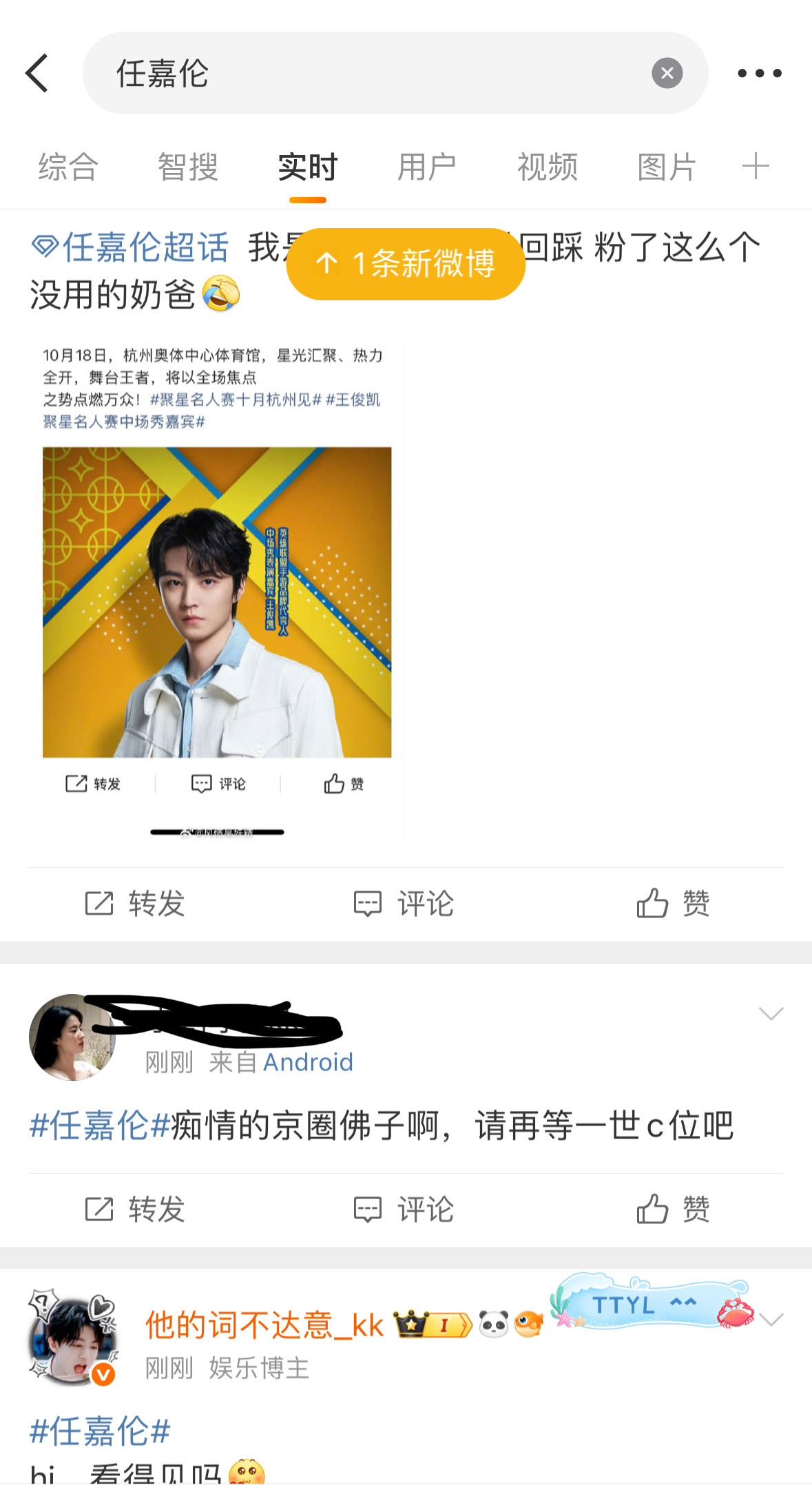This screenshot has height=1485, width=812.
Task: Switch to the 用户 tab
Action: pyautogui.click(x=427, y=167)
